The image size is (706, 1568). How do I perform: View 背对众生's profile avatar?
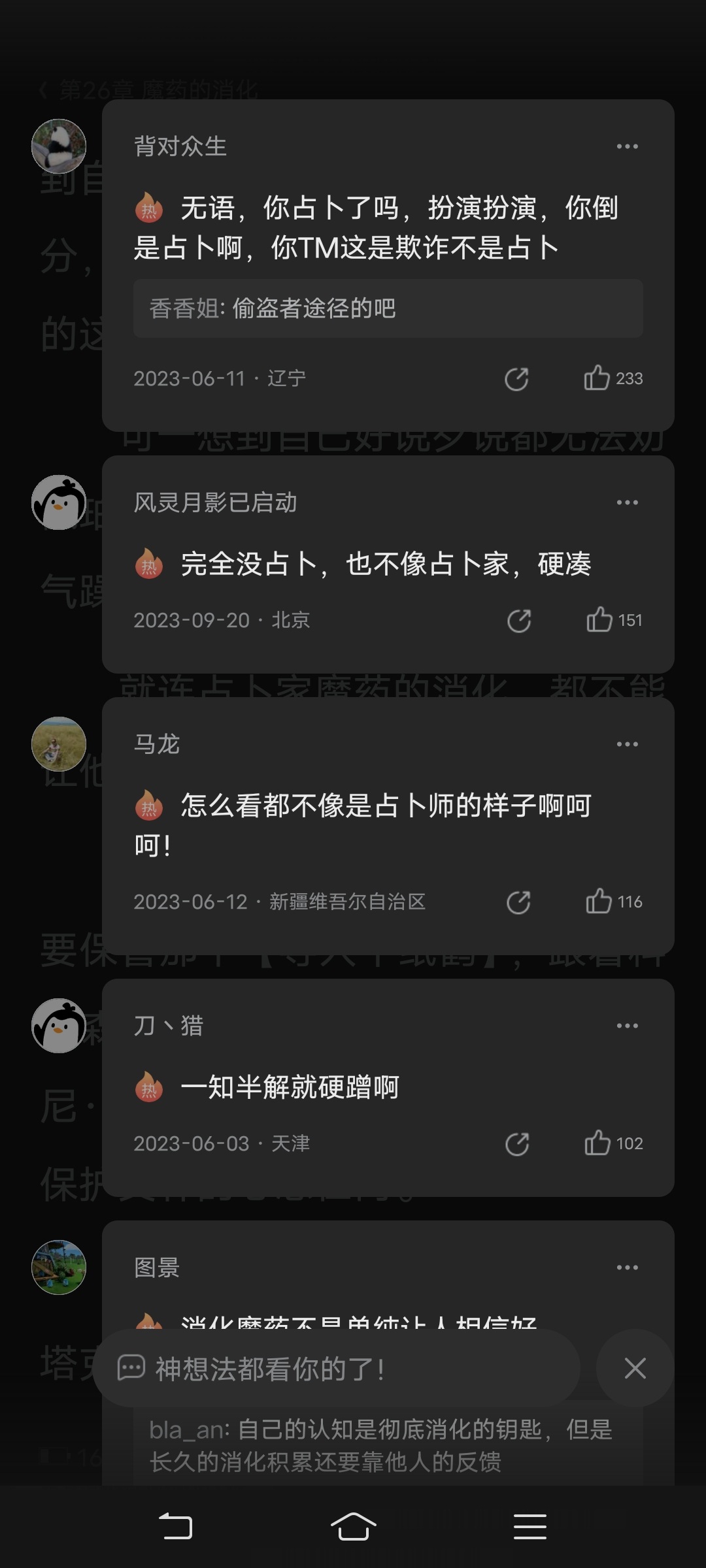click(x=59, y=146)
